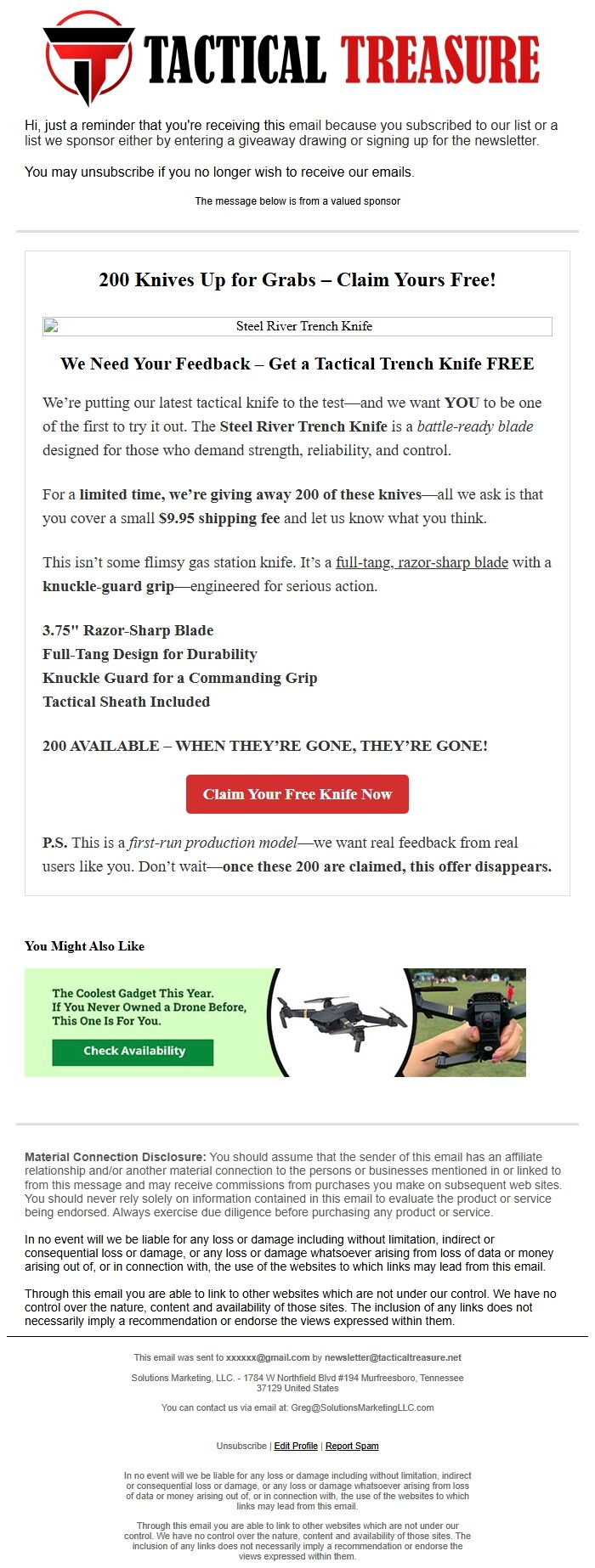Open the full-tang, razor-sharp blade link
The height and width of the screenshot is (1568, 595).
[x=422, y=562]
